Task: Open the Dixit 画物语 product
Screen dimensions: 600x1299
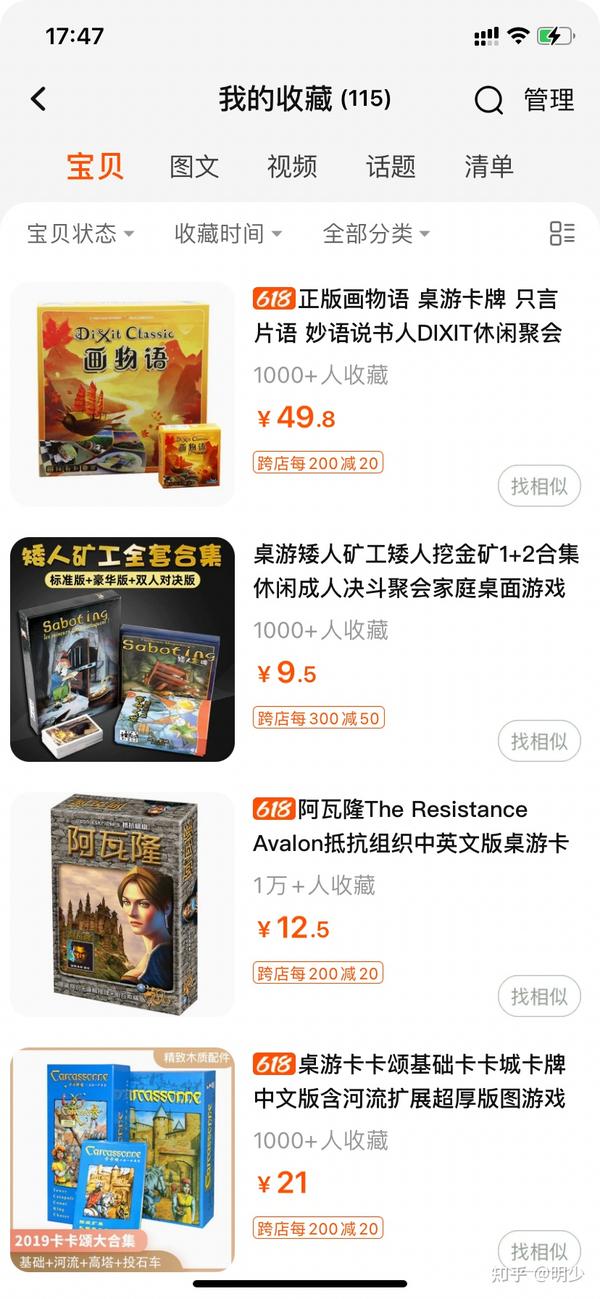Action: point(300,394)
